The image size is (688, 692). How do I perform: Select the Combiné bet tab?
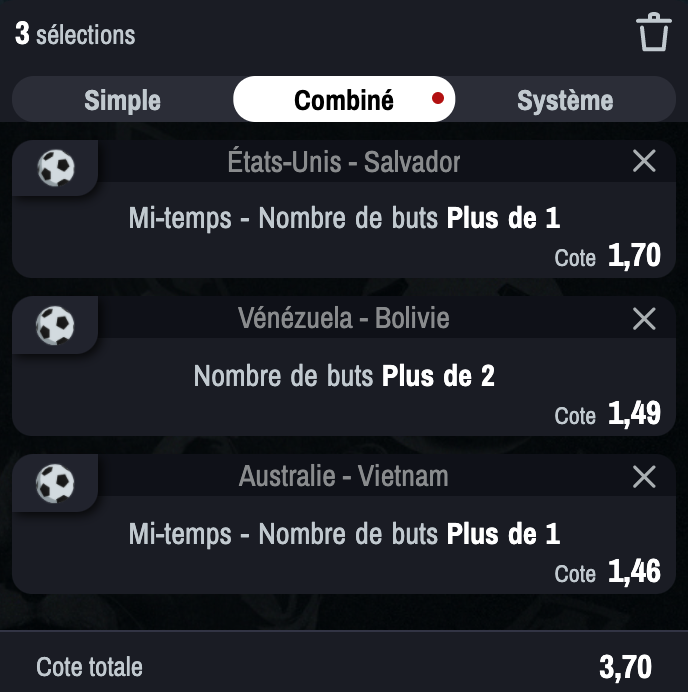344,100
